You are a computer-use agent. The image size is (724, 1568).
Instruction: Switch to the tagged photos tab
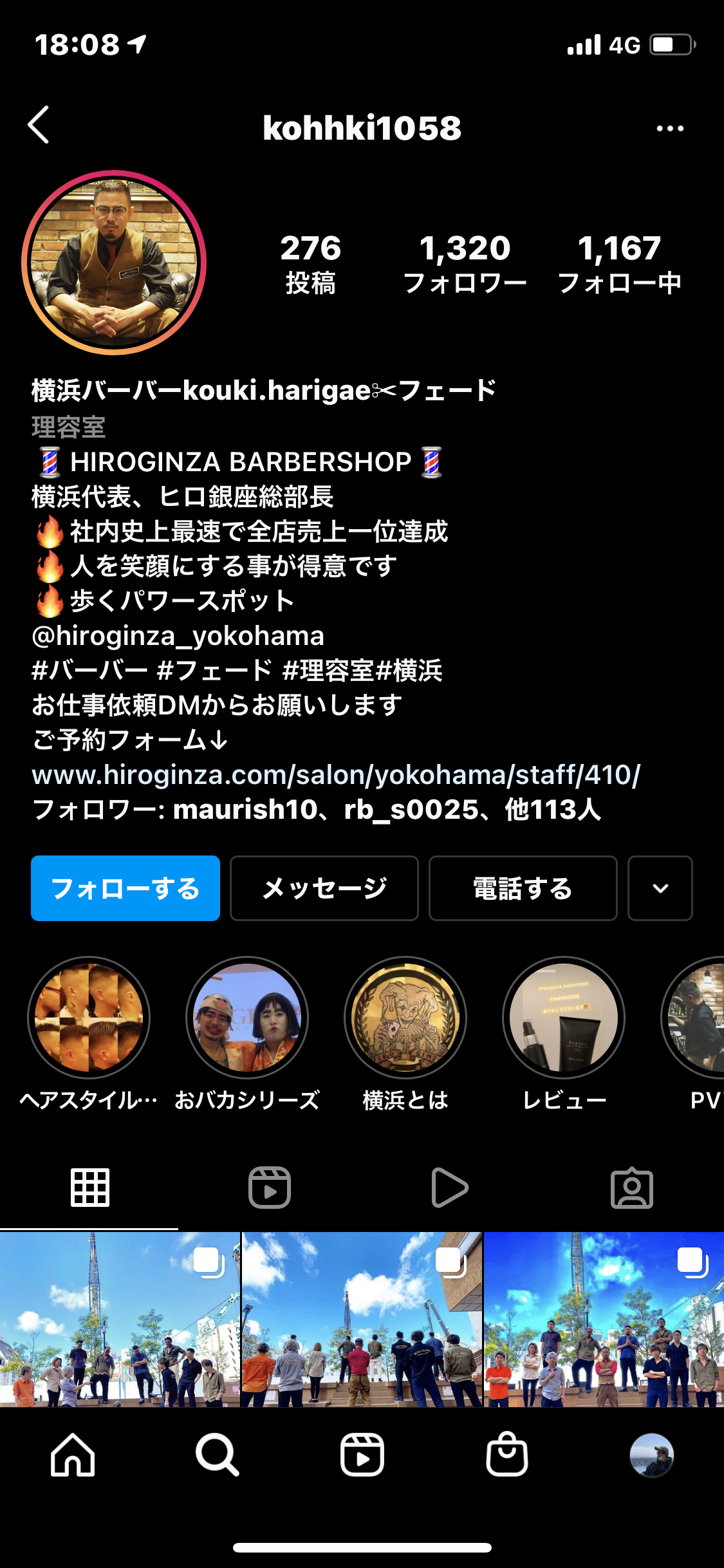click(631, 1188)
